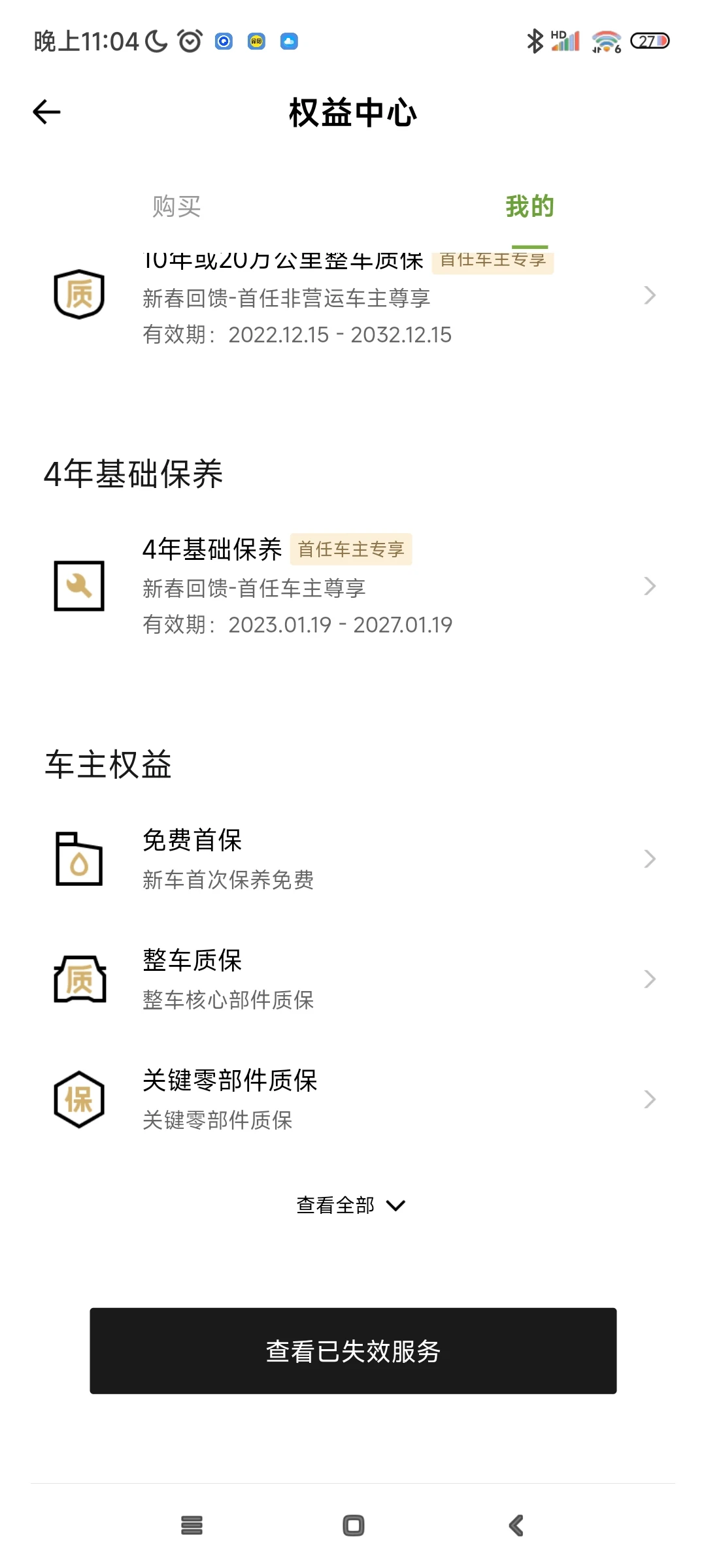Tap the system home button
The image size is (706, 1568).
[353, 1526]
